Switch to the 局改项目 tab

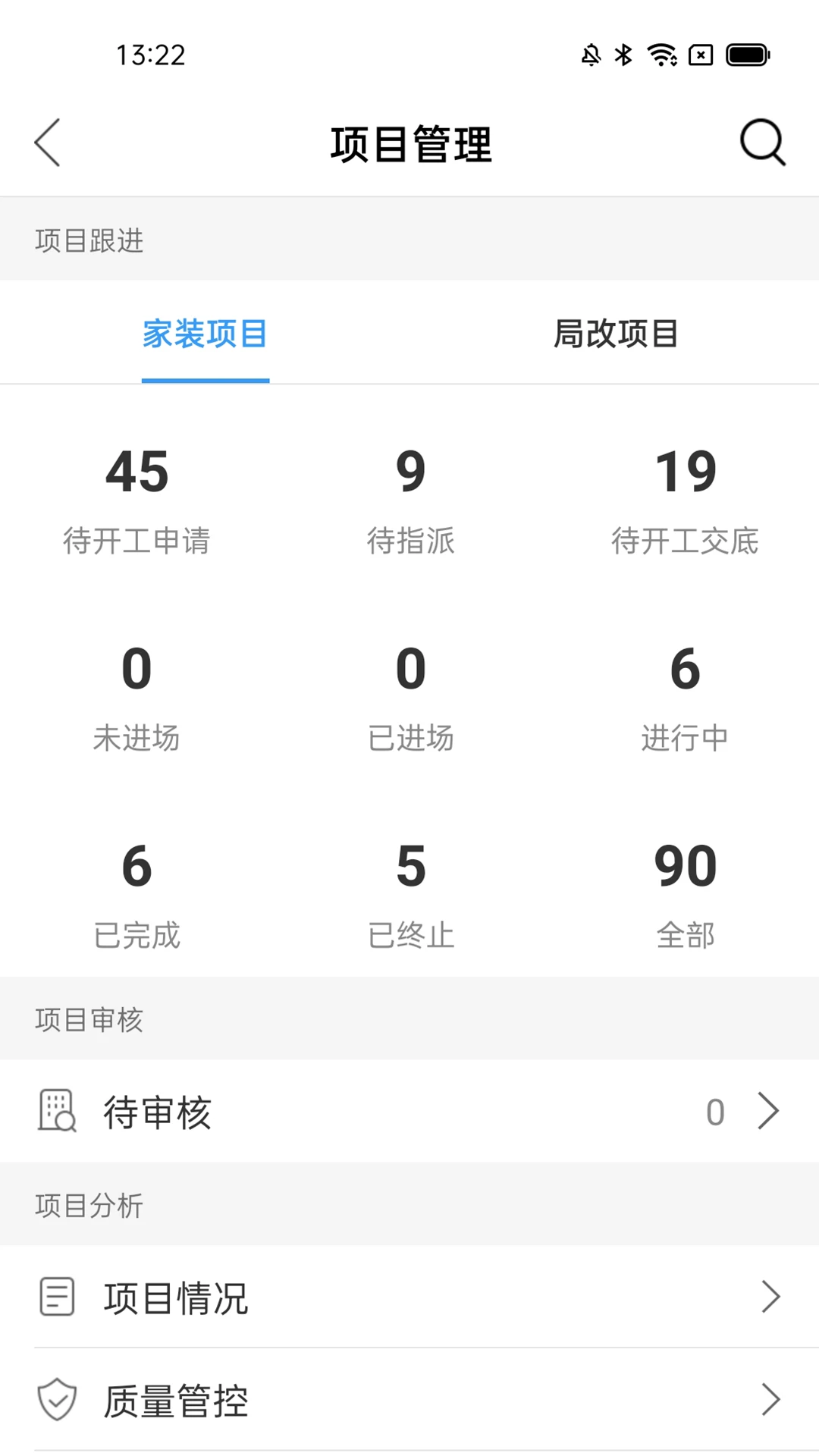(x=616, y=334)
